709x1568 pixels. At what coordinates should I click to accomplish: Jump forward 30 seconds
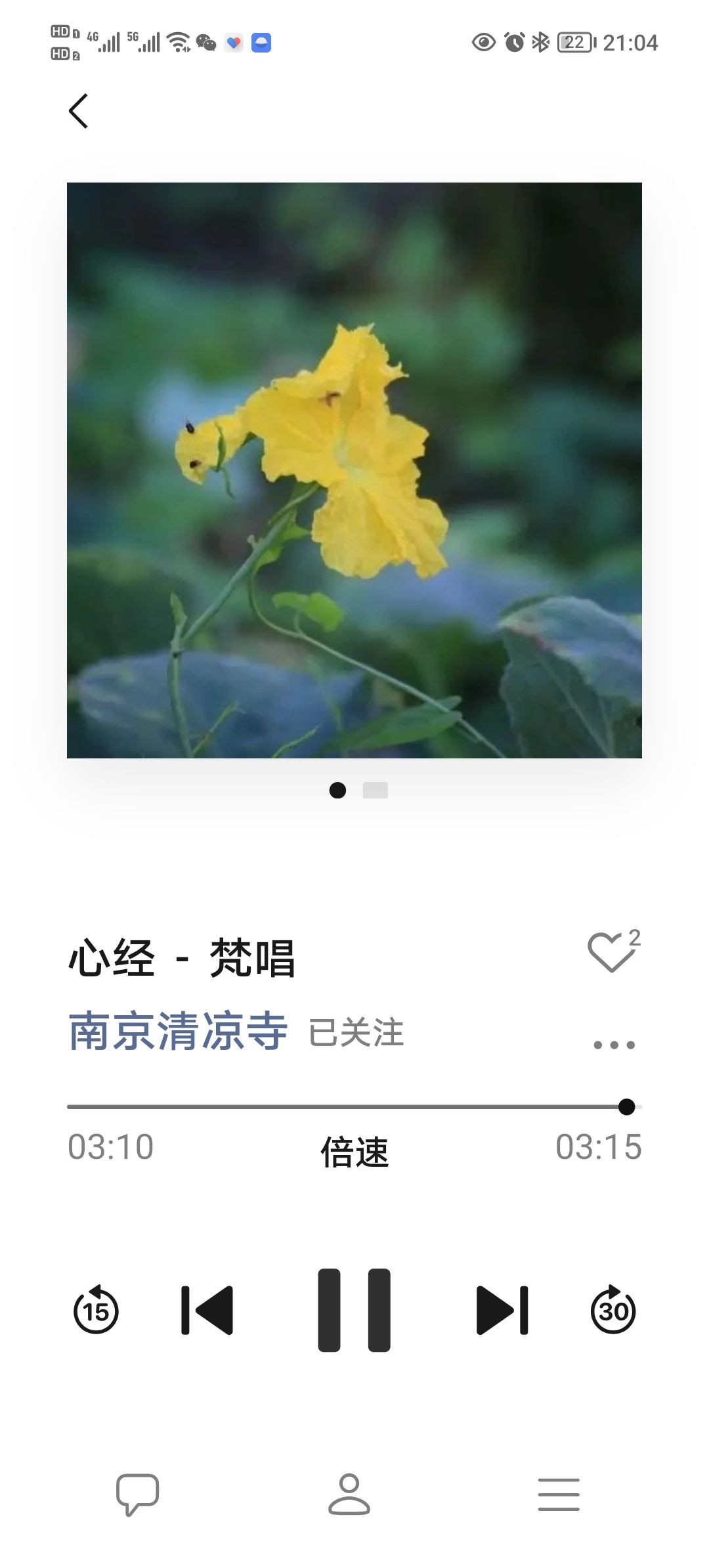click(613, 1310)
